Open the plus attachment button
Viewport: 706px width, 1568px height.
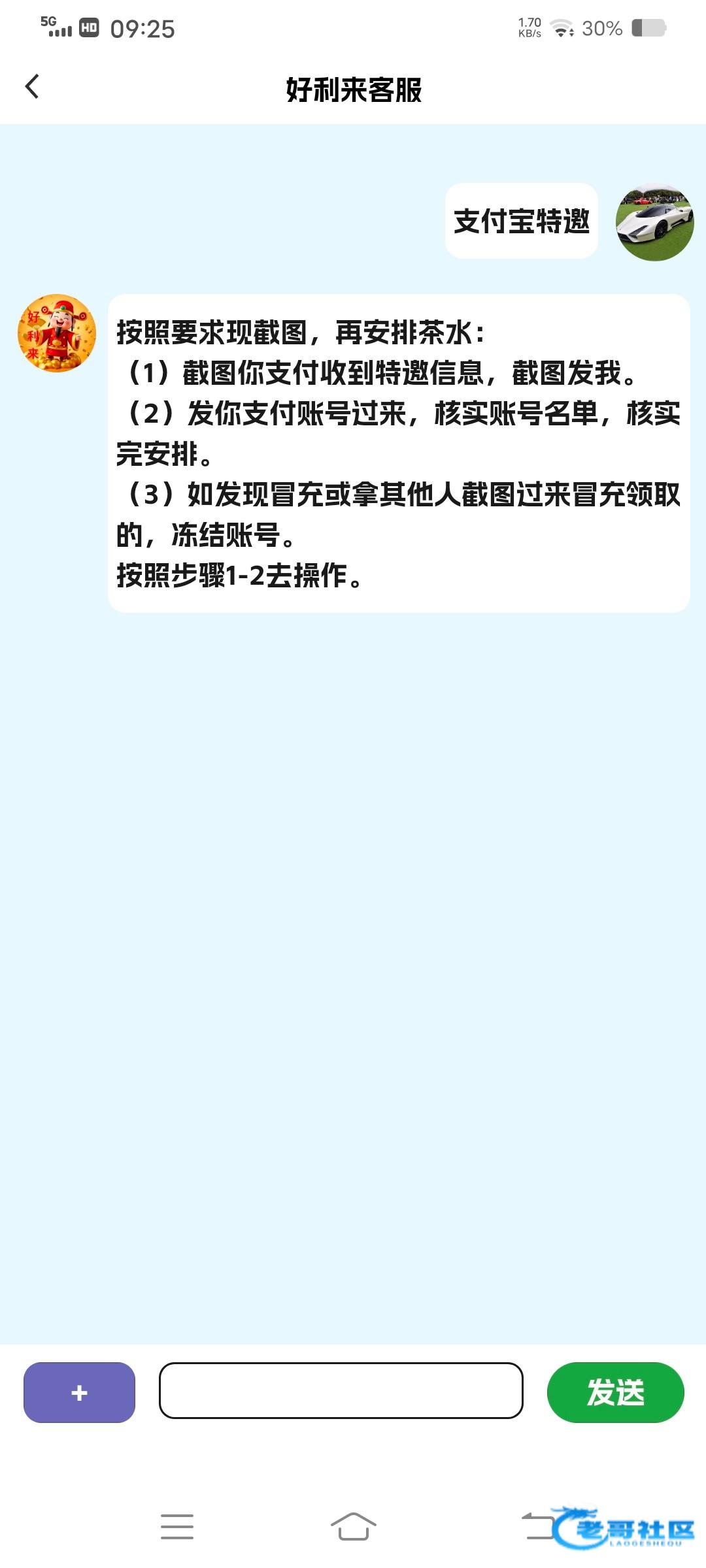[79, 1392]
